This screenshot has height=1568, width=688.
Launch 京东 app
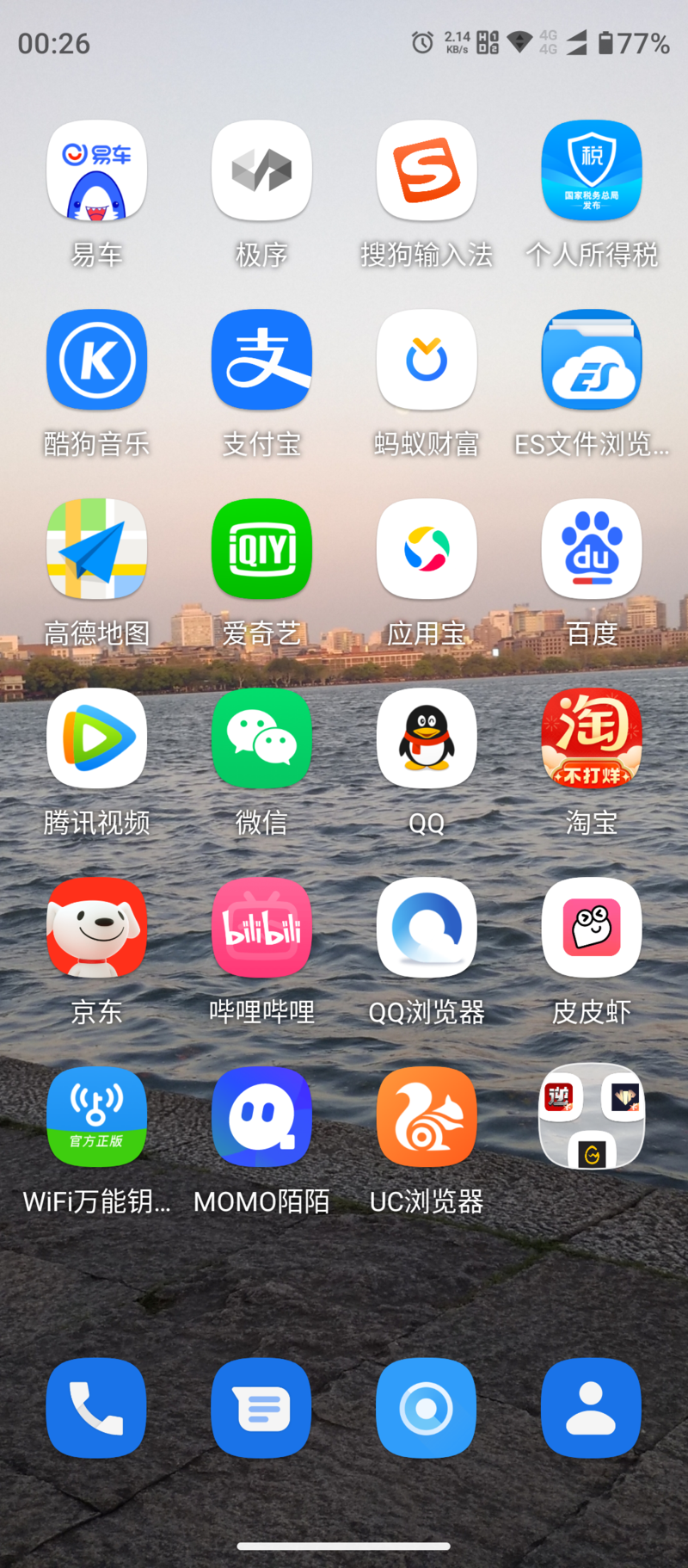click(96, 928)
